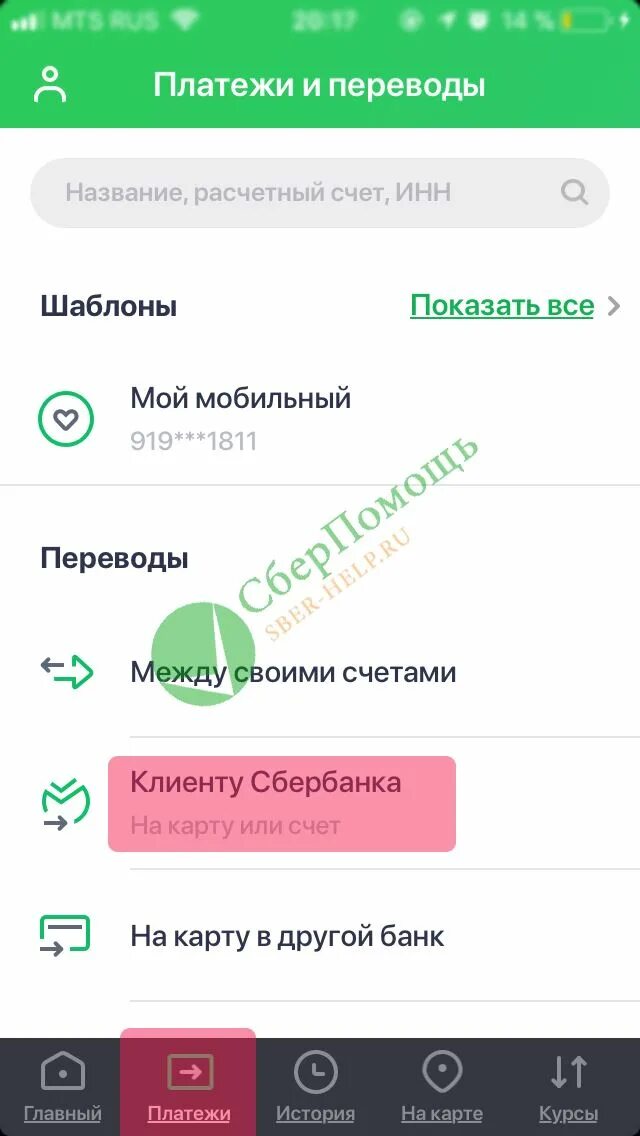Tap the search field for name or INN

pos(320,193)
